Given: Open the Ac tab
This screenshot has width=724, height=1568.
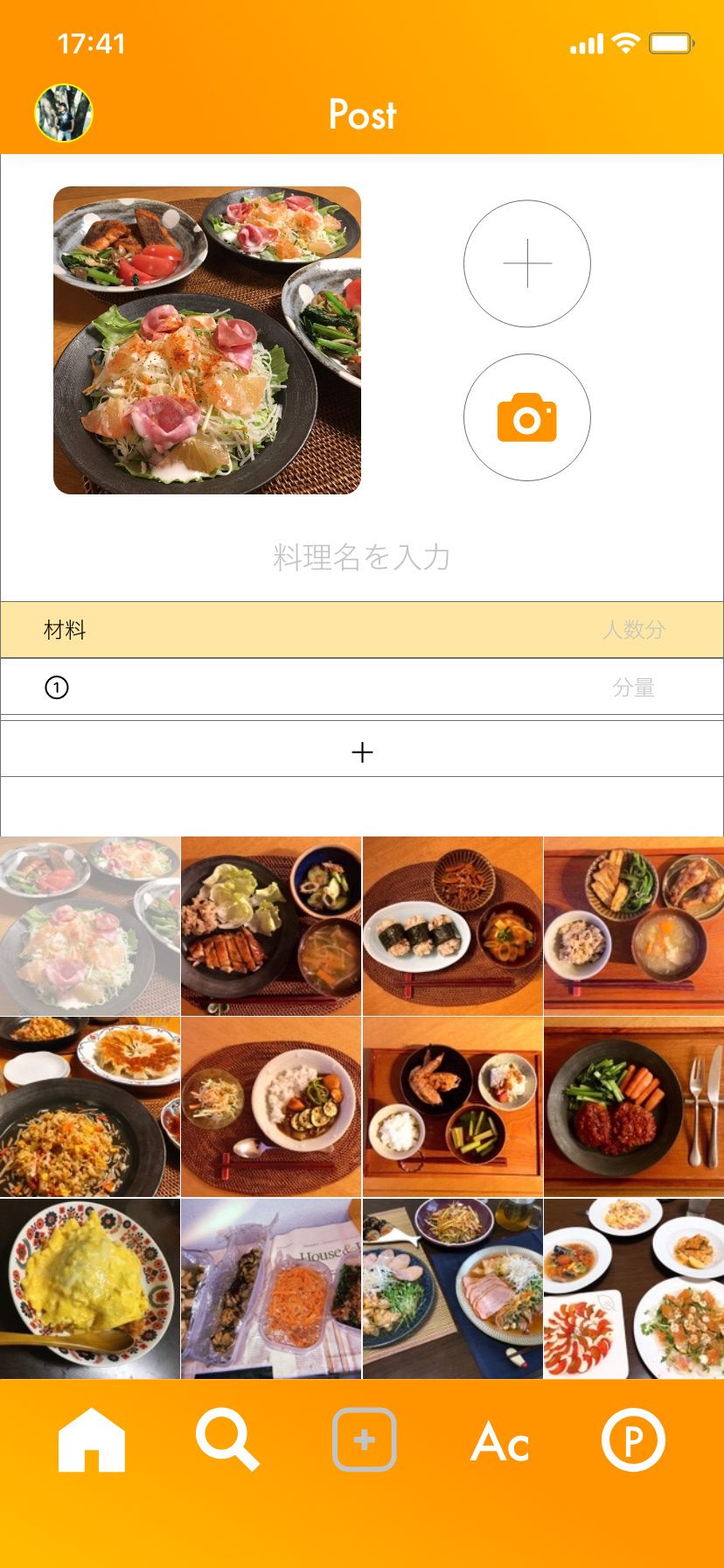Looking at the screenshot, I should [499, 1440].
